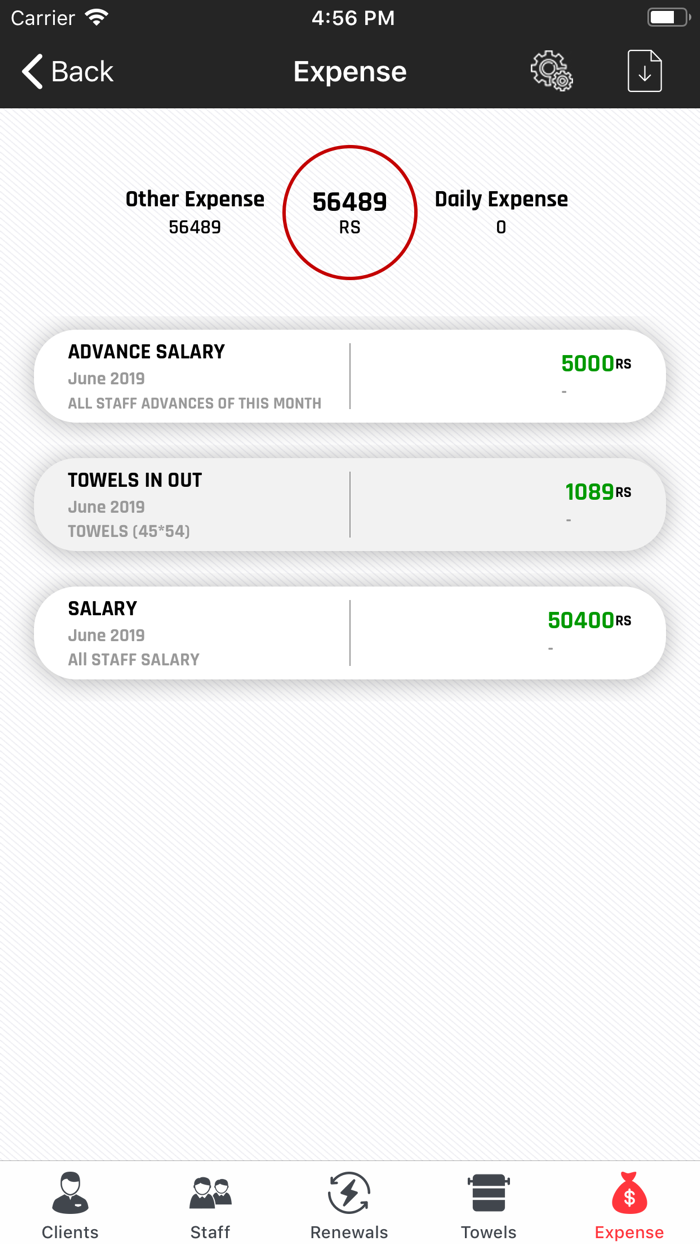This screenshot has width=700, height=1244.
Task: Switch to the Towels tab
Action: 489,1205
